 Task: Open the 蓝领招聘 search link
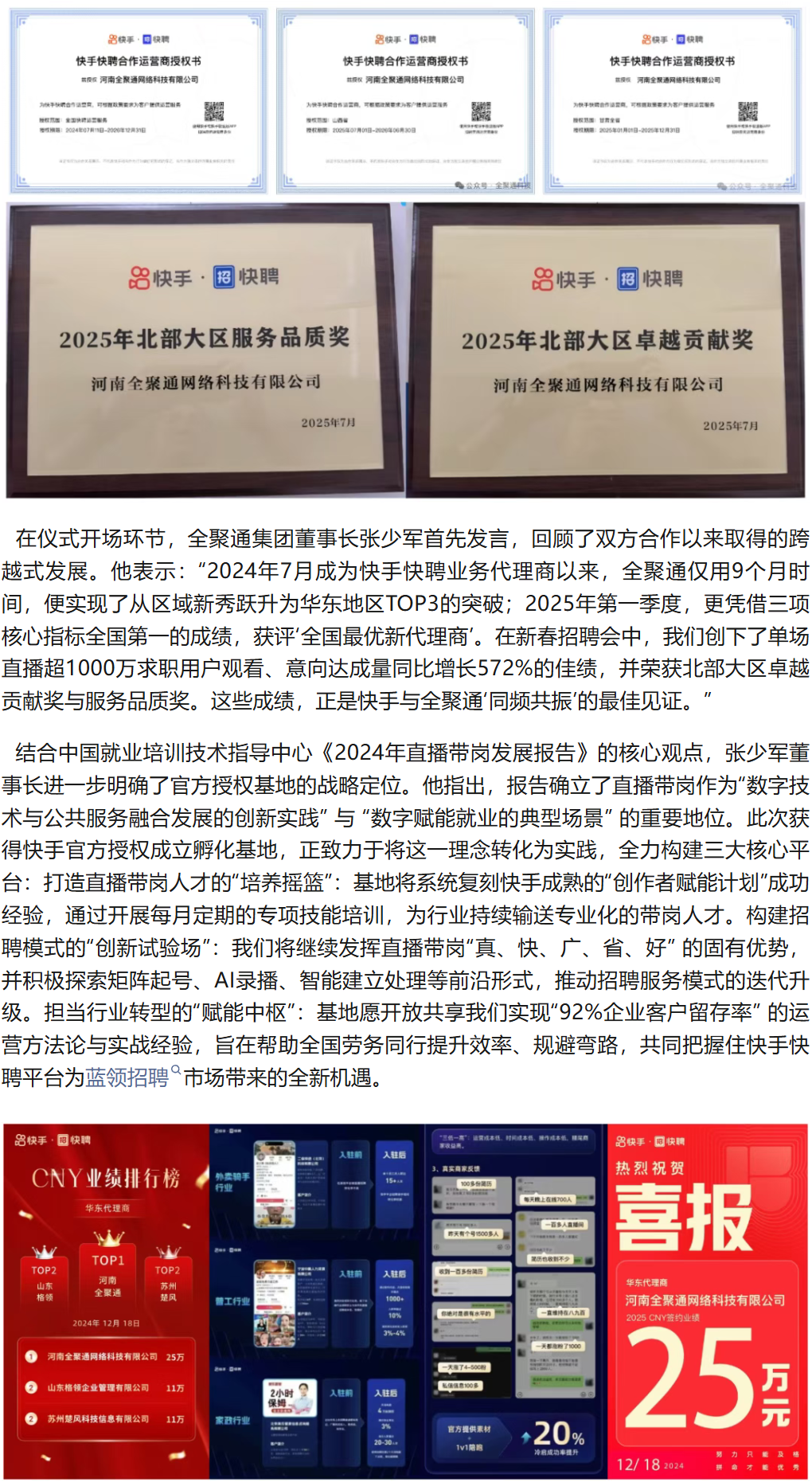coord(127,1077)
